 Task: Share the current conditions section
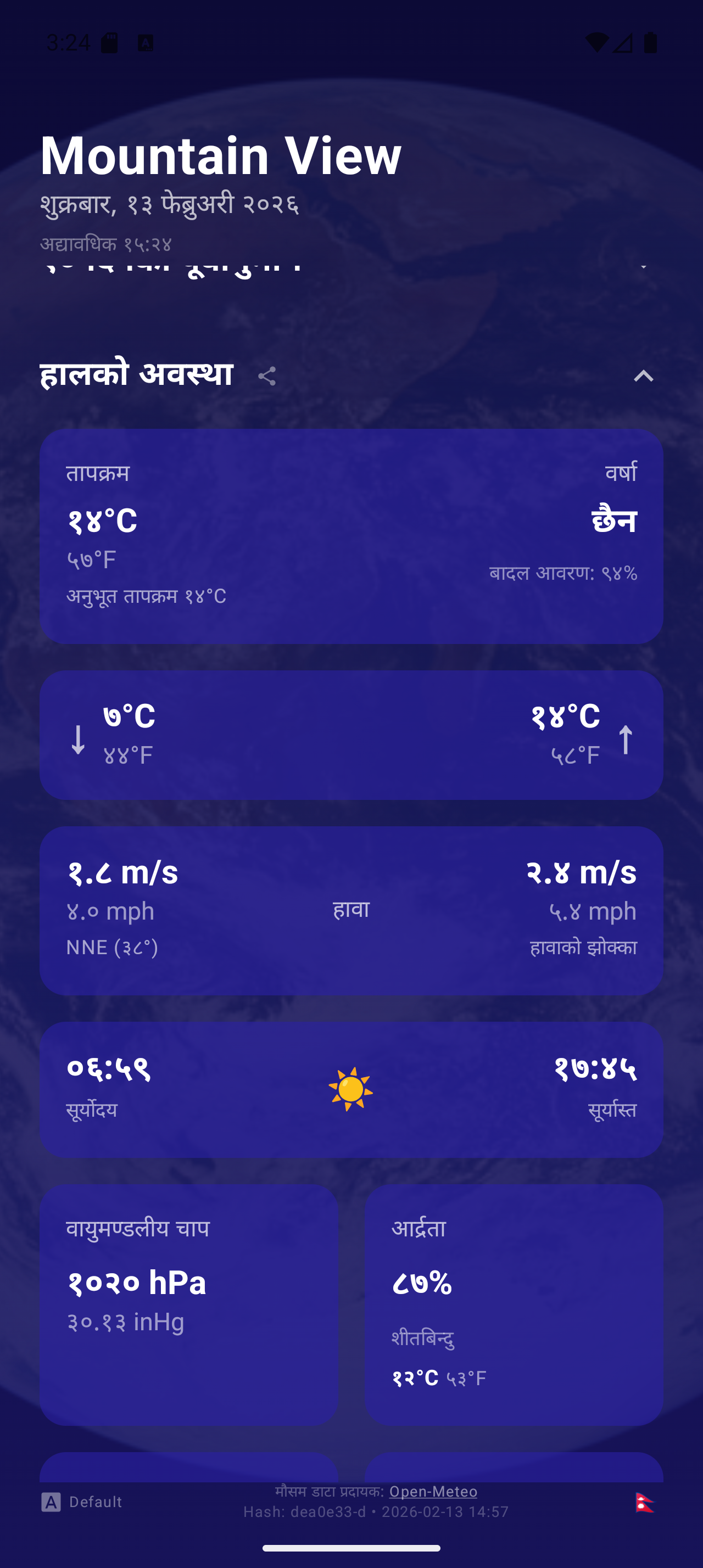pyautogui.click(x=266, y=376)
